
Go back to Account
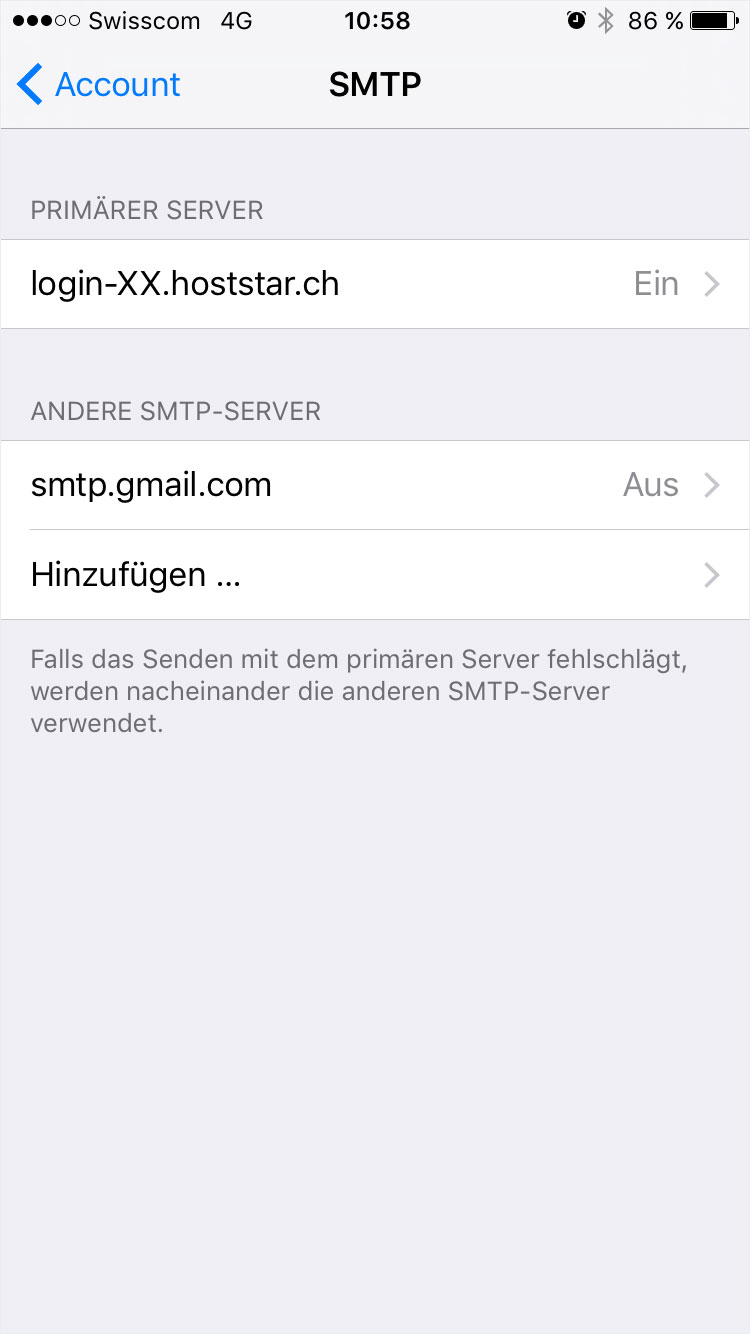point(98,85)
